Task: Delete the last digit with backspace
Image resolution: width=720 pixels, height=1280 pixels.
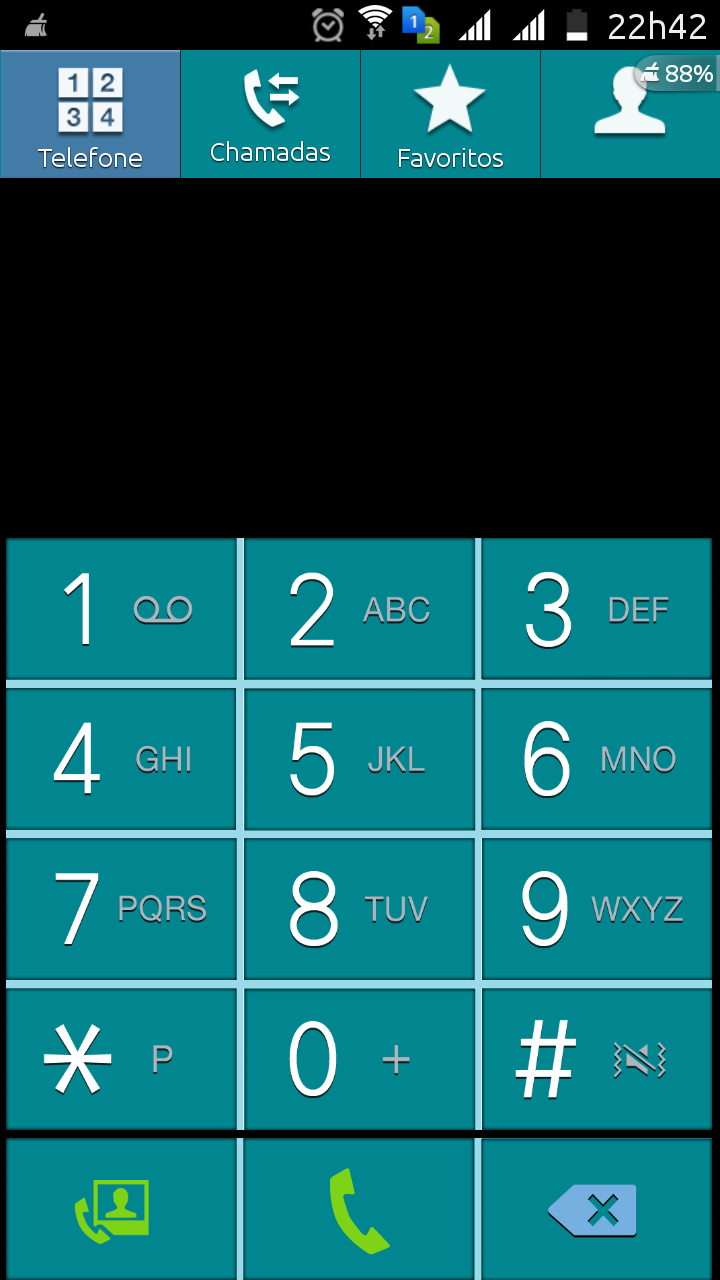Action: [597, 1209]
